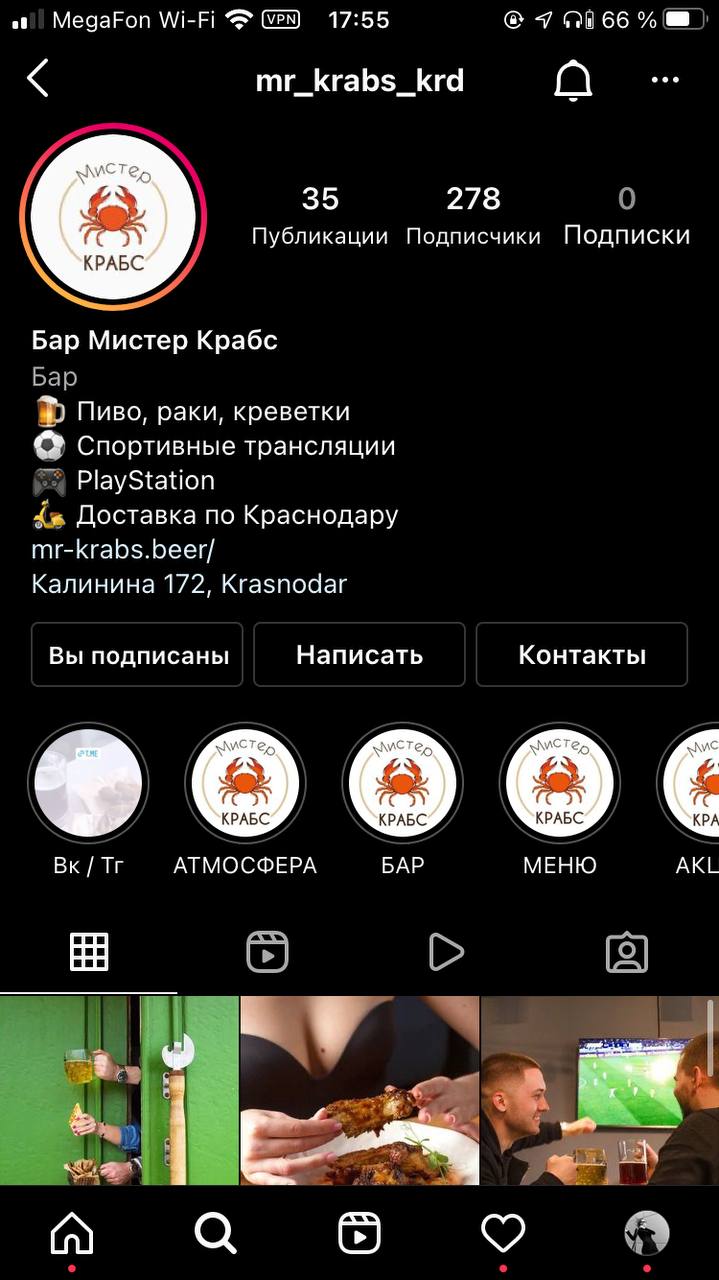Viewport: 719px width, 1280px height.
Task: Open the post with friends watching football
Action: 599,1090
